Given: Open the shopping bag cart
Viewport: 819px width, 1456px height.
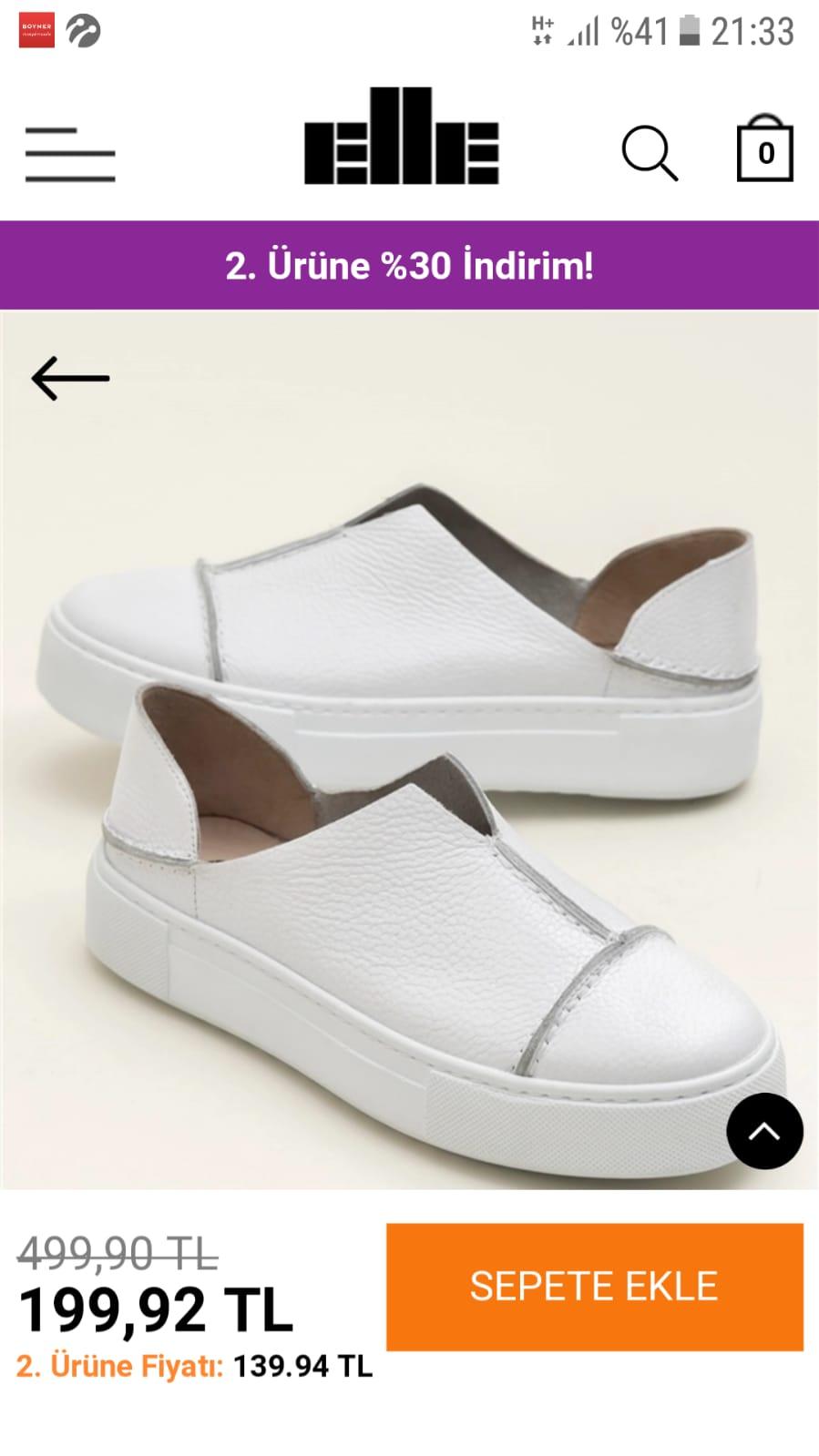Looking at the screenshot, I should point(764,148).
